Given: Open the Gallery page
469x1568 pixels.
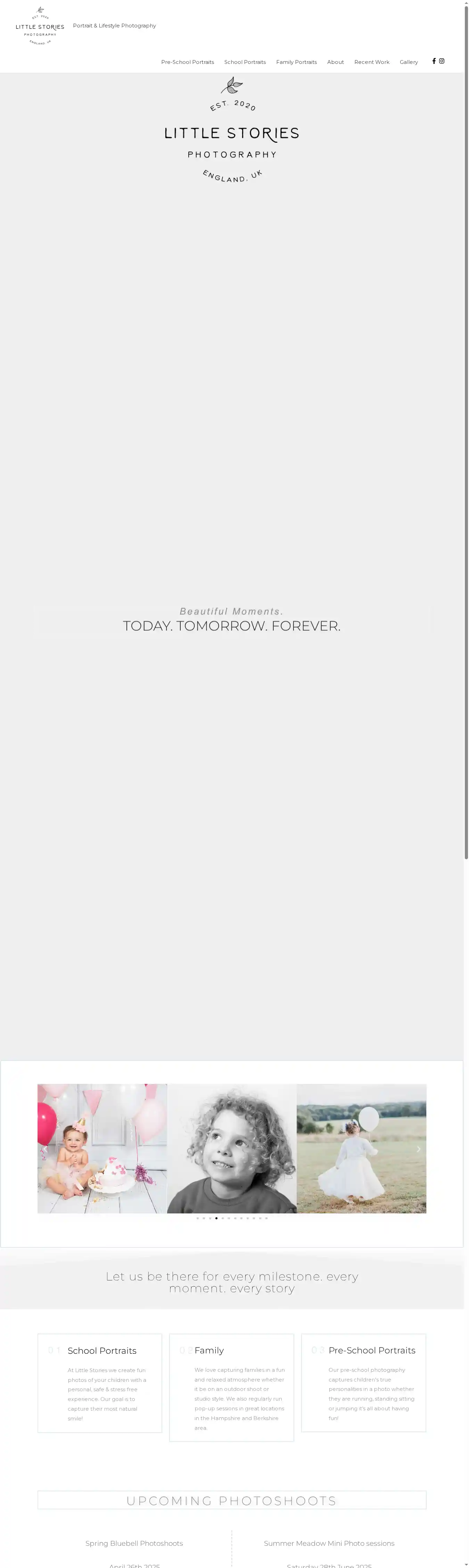Looking at the screenshot, I should 409,62.
